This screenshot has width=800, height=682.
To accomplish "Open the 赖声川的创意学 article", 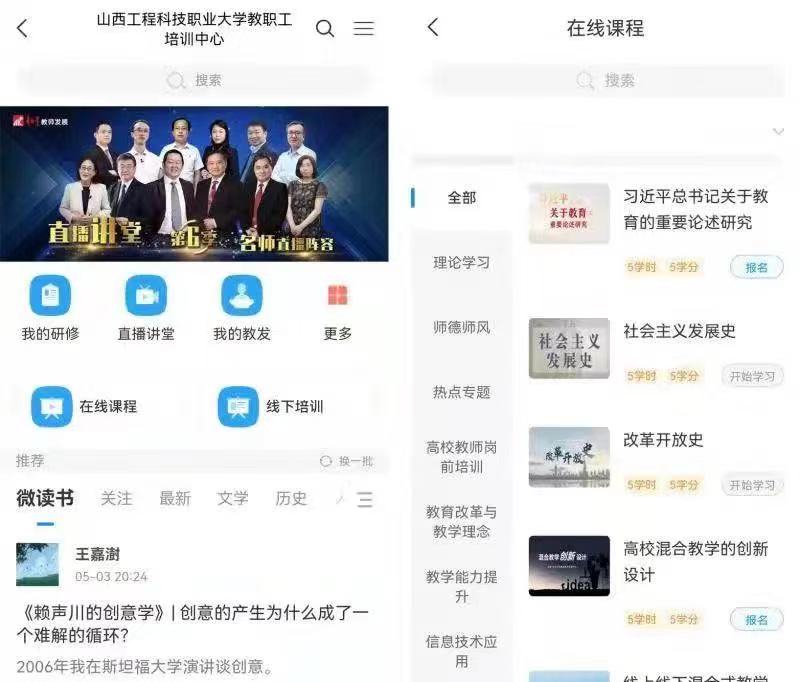I will tap(192, 623).
